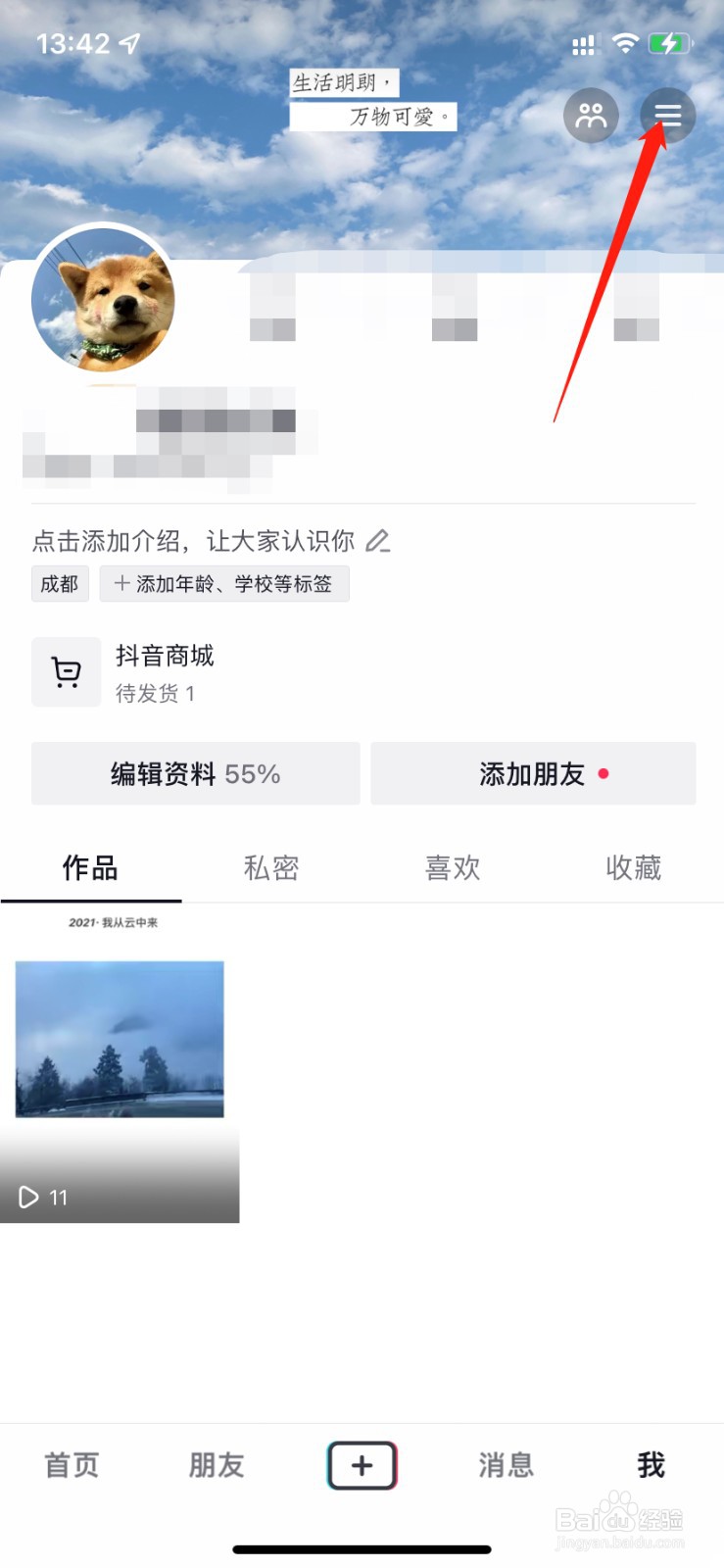
Task: Switch to the 私密 tab
Action: 271,868
